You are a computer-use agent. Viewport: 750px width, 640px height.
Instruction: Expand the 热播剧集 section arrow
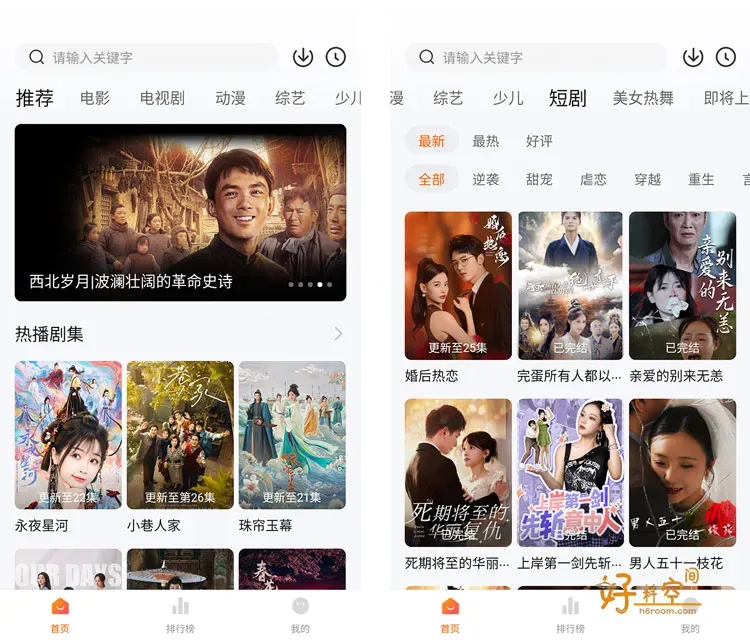[x=338, y=333]
